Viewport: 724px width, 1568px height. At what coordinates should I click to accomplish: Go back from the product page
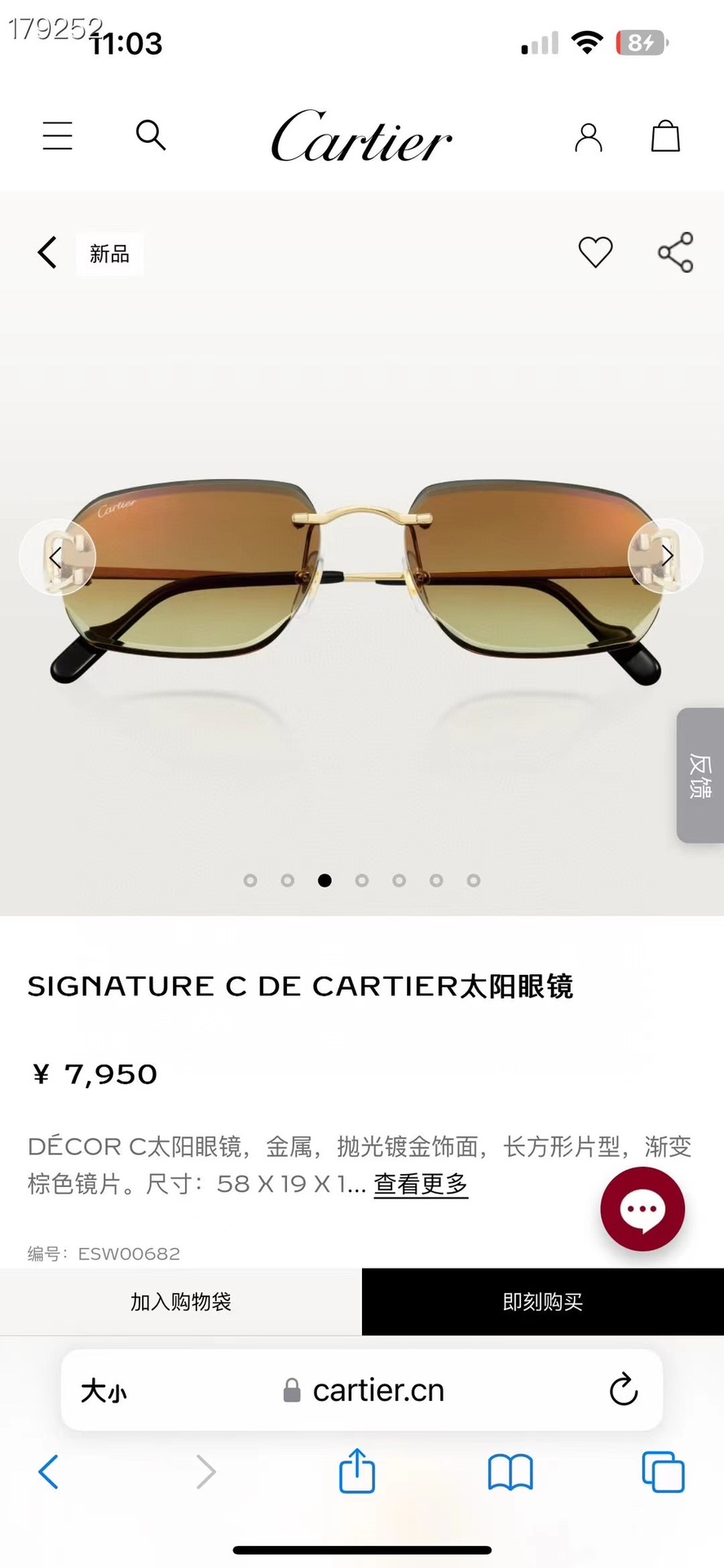pyautogui.click(x=48, y=253)
